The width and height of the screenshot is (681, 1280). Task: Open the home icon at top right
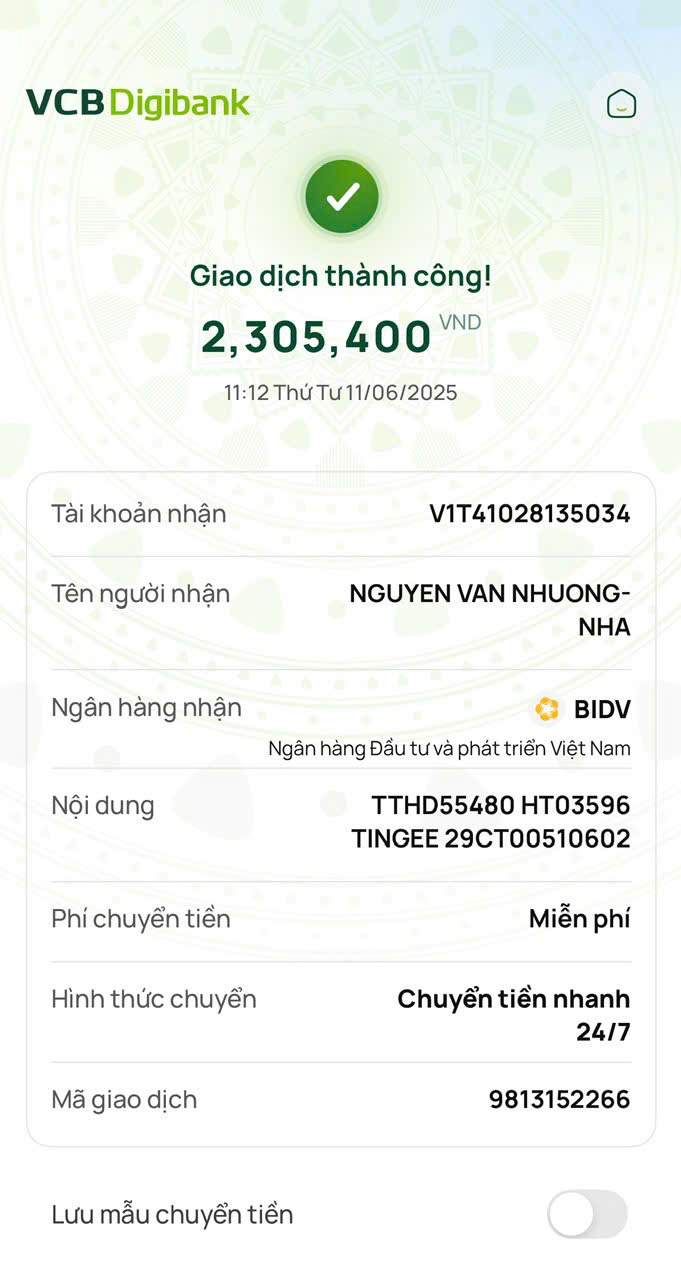tap(621, 103)
